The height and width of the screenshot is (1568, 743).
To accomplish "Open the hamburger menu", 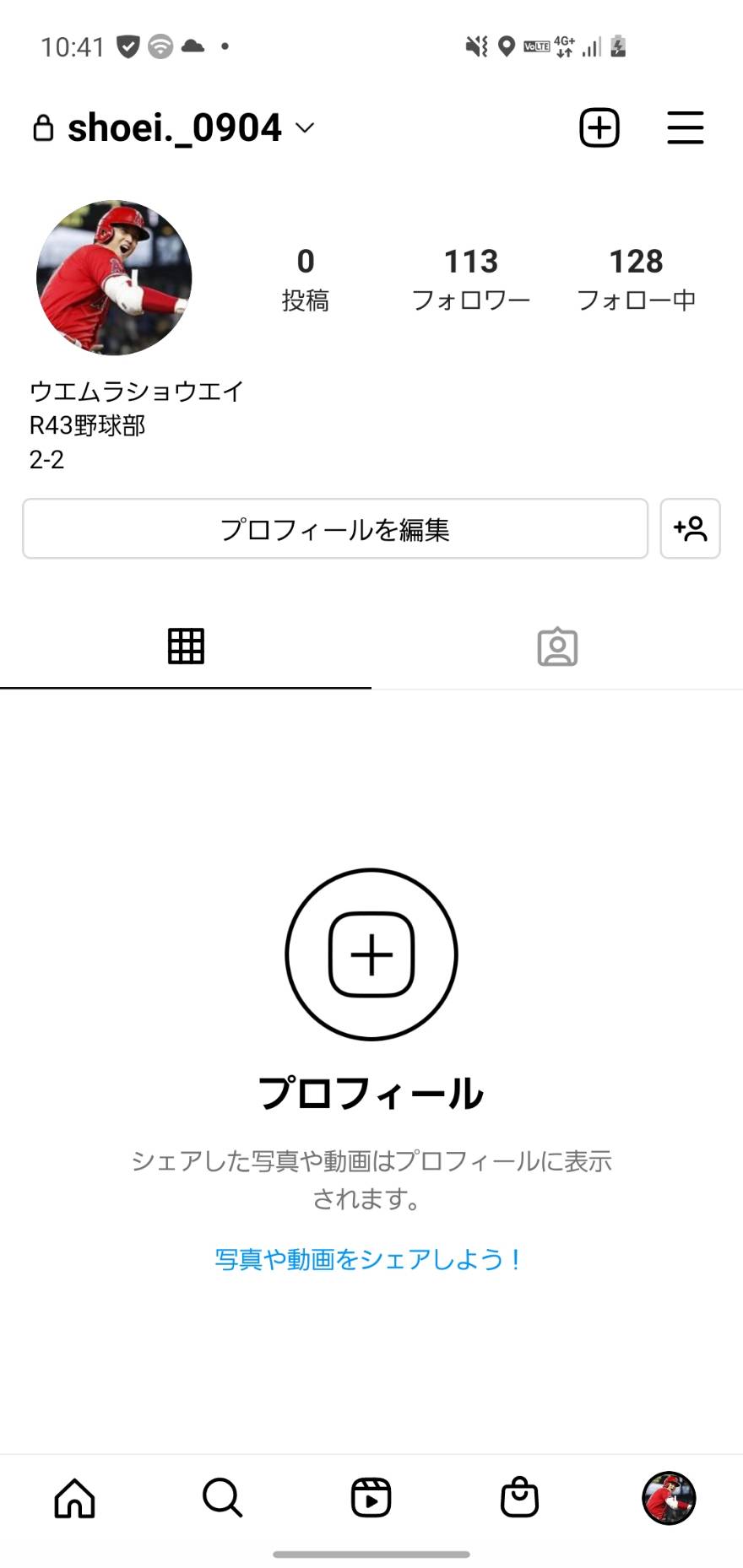I will click(685, 128).
